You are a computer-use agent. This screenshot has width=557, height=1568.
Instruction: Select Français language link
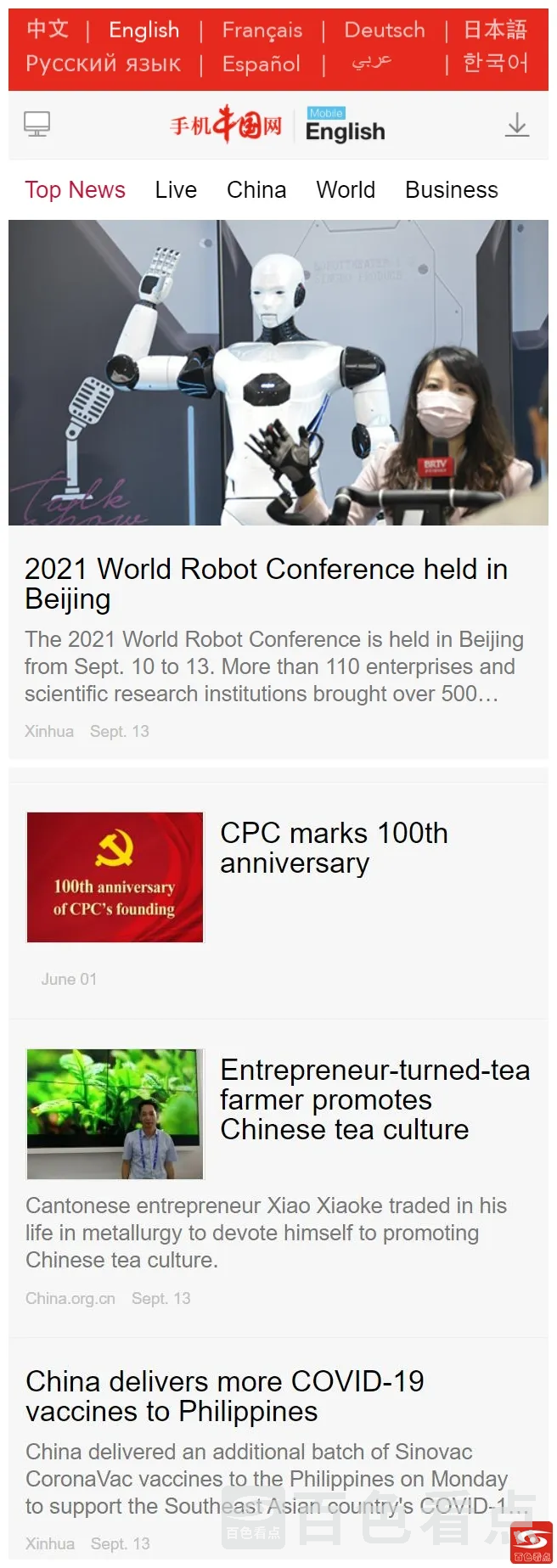(x=262, y=31)
